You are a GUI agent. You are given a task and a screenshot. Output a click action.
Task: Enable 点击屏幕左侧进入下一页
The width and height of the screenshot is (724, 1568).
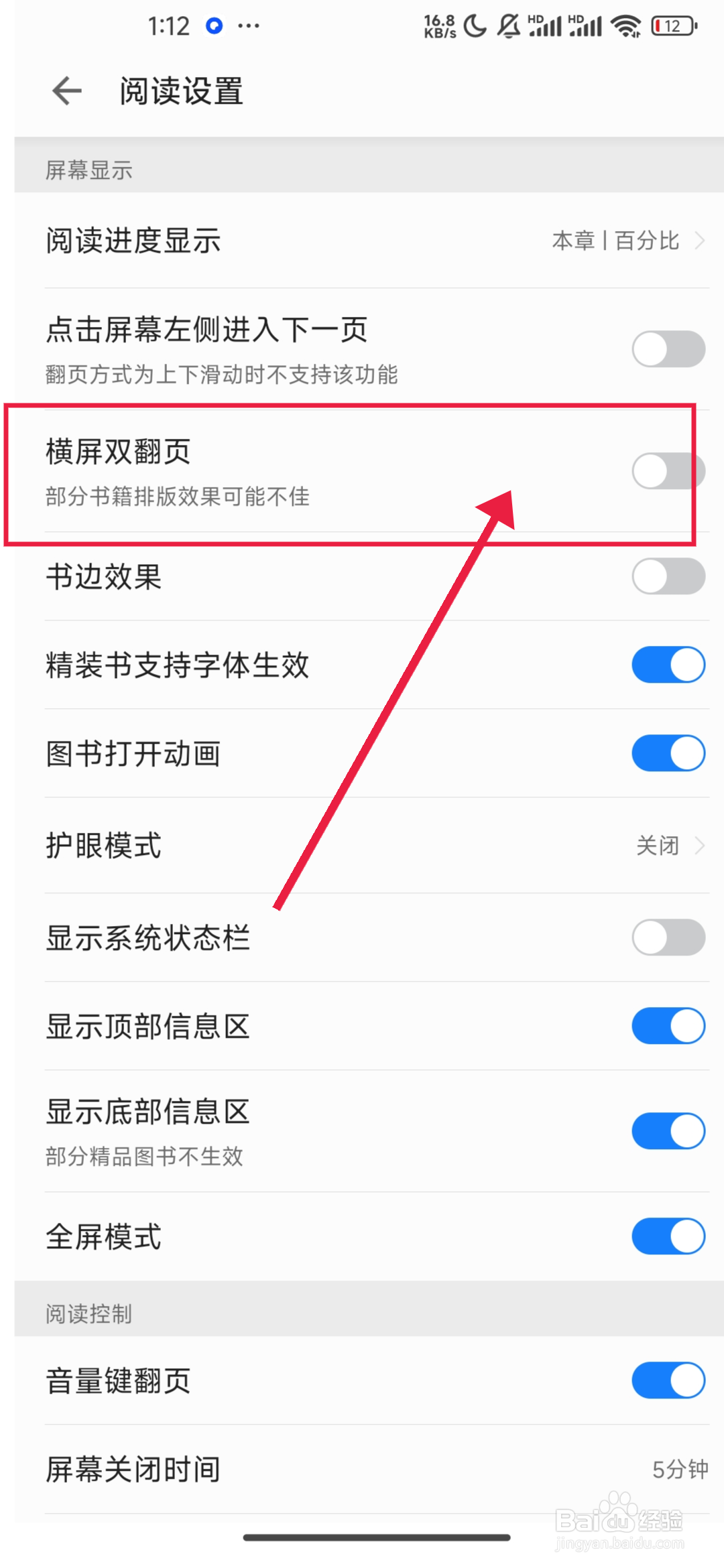click(667, 348)
